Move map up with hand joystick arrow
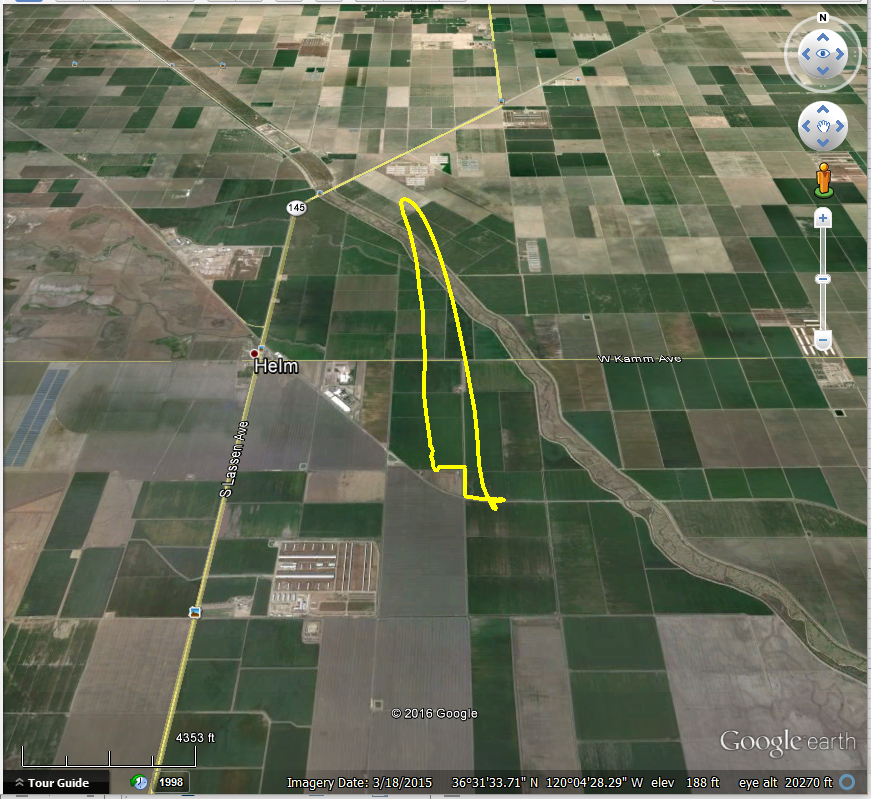Image resolution: width=871 pixels, height=799 pixels. [823, 109]
